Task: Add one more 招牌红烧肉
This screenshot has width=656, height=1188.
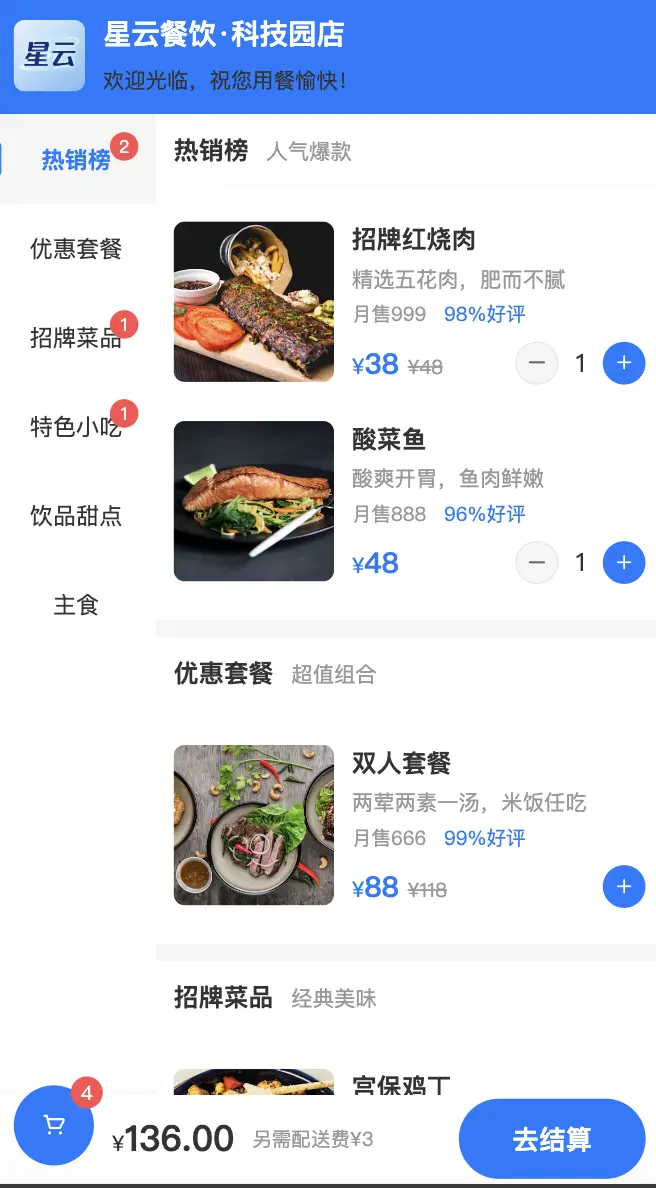Action: pos(624,363)
